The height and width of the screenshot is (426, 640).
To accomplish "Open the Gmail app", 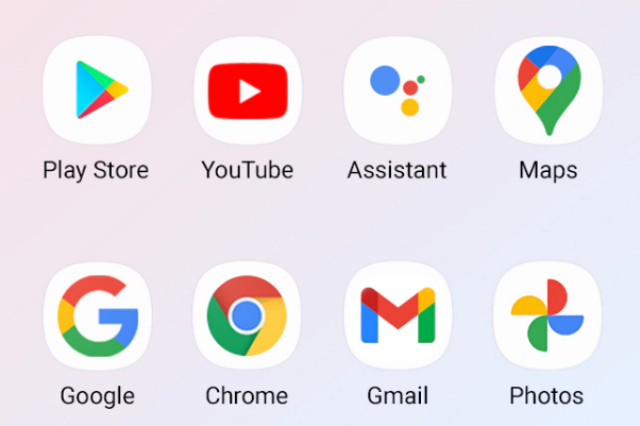I will coord(397,316).
